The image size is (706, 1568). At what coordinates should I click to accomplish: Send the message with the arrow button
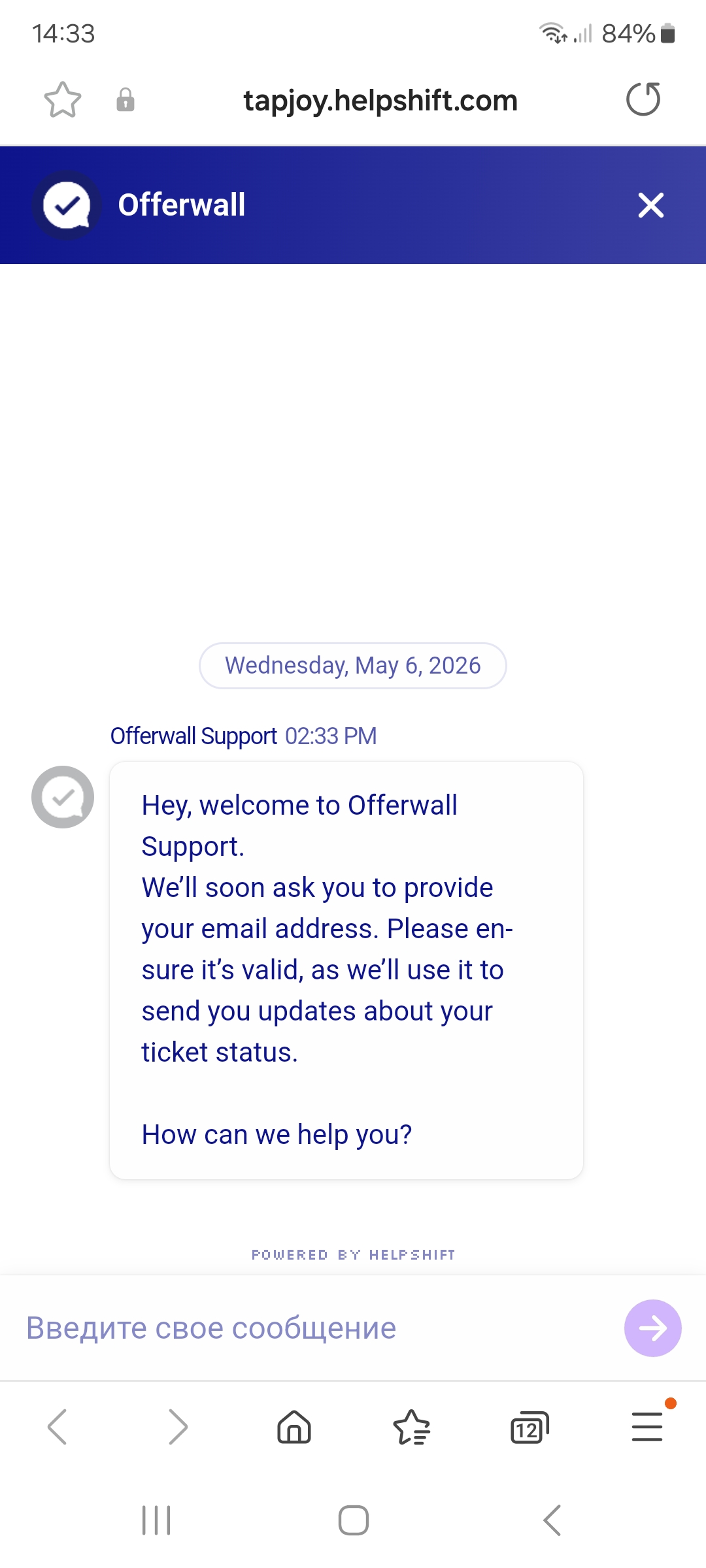click(x=652, y=1328)
